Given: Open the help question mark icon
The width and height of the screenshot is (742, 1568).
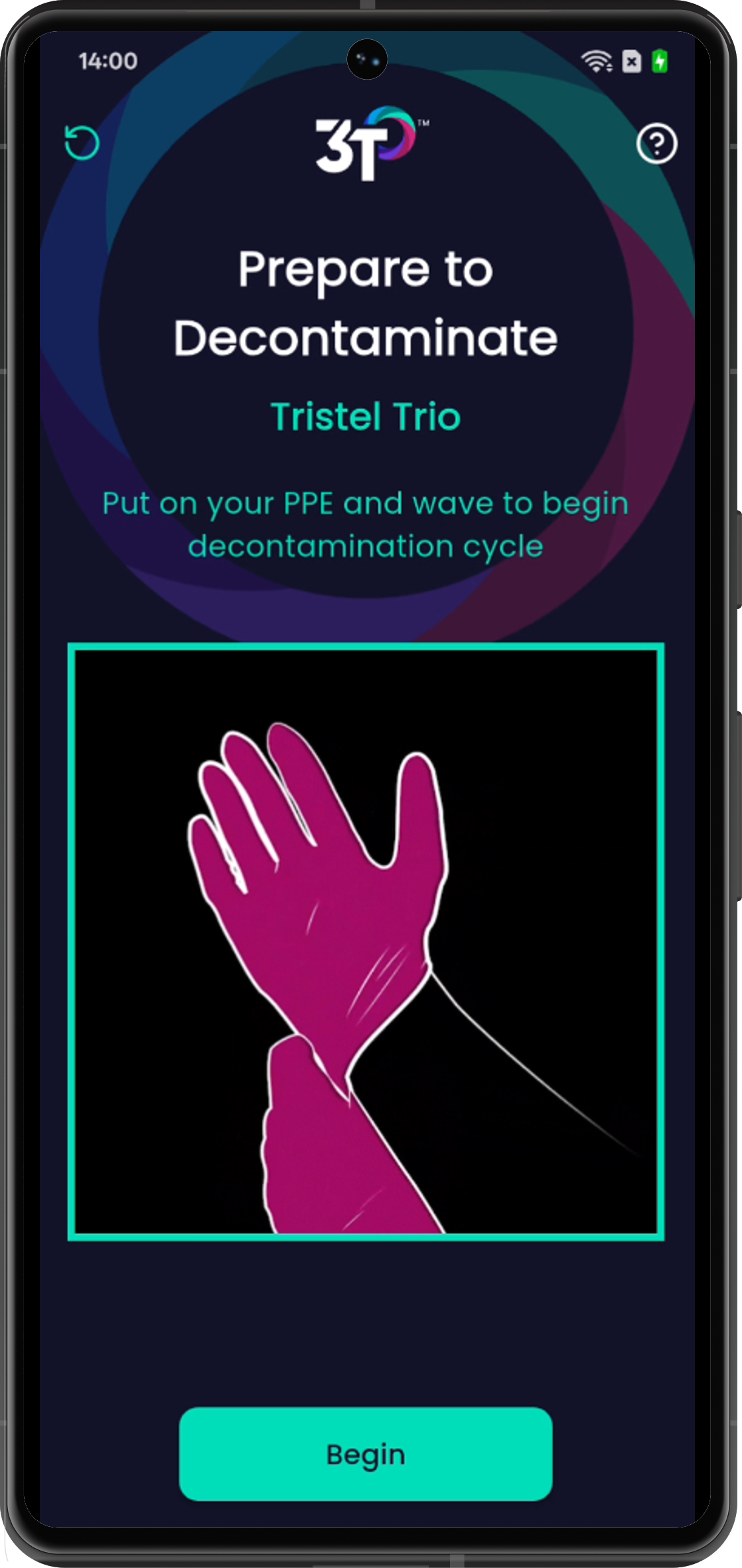Looking at the screenshot, I should coord(656,143).
